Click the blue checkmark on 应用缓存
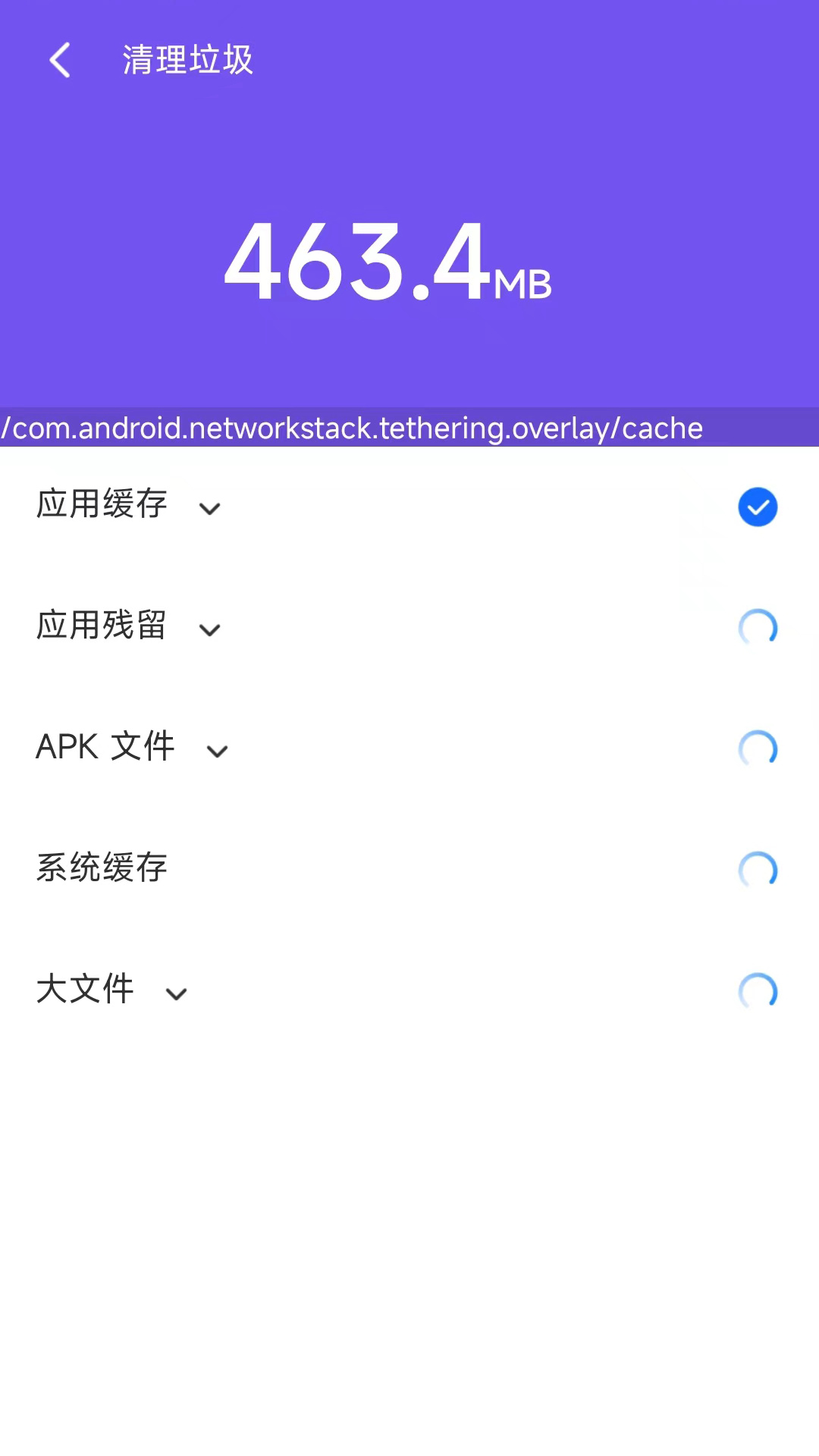 pyautogui.click(x=758, y=507)
